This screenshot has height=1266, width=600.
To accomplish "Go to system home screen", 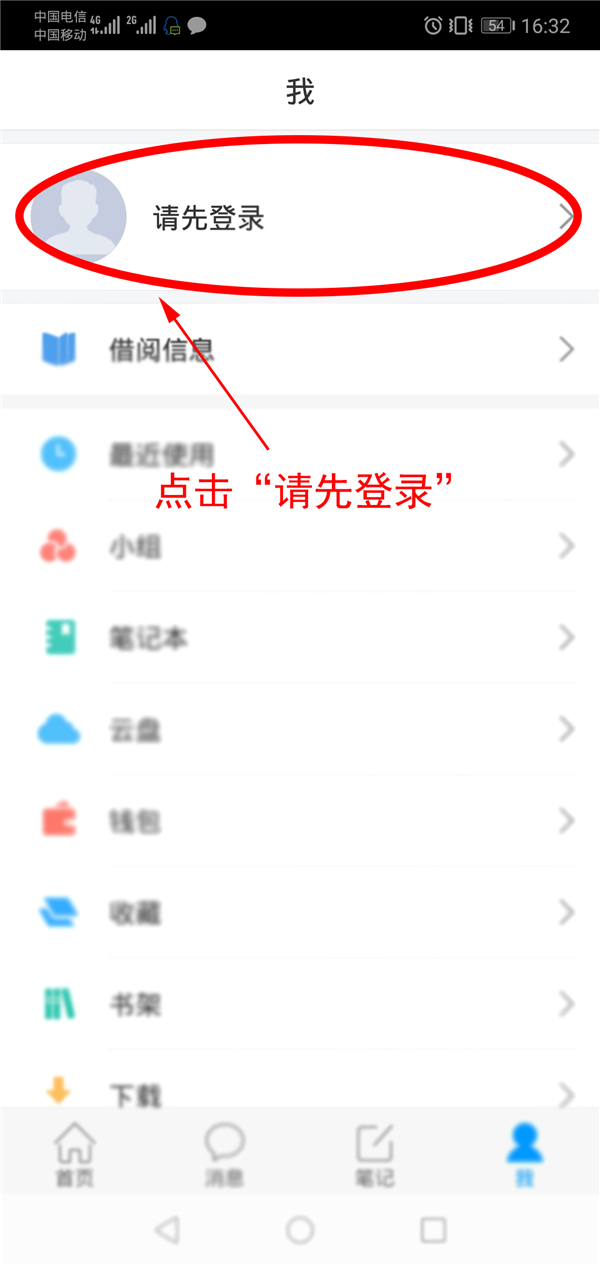I will click(300, 1230).
